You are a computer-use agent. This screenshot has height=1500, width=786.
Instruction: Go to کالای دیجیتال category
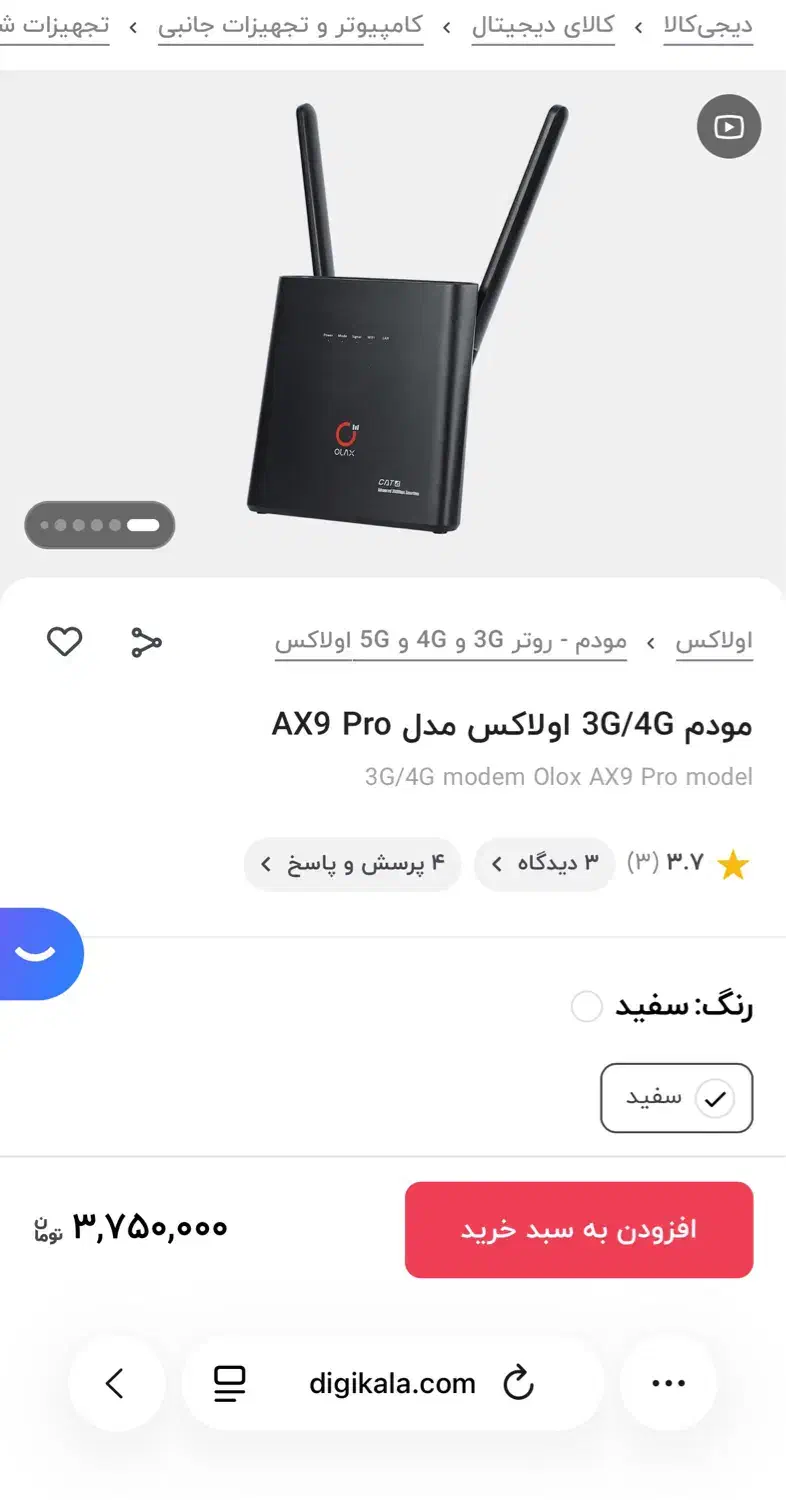(543, 25)
